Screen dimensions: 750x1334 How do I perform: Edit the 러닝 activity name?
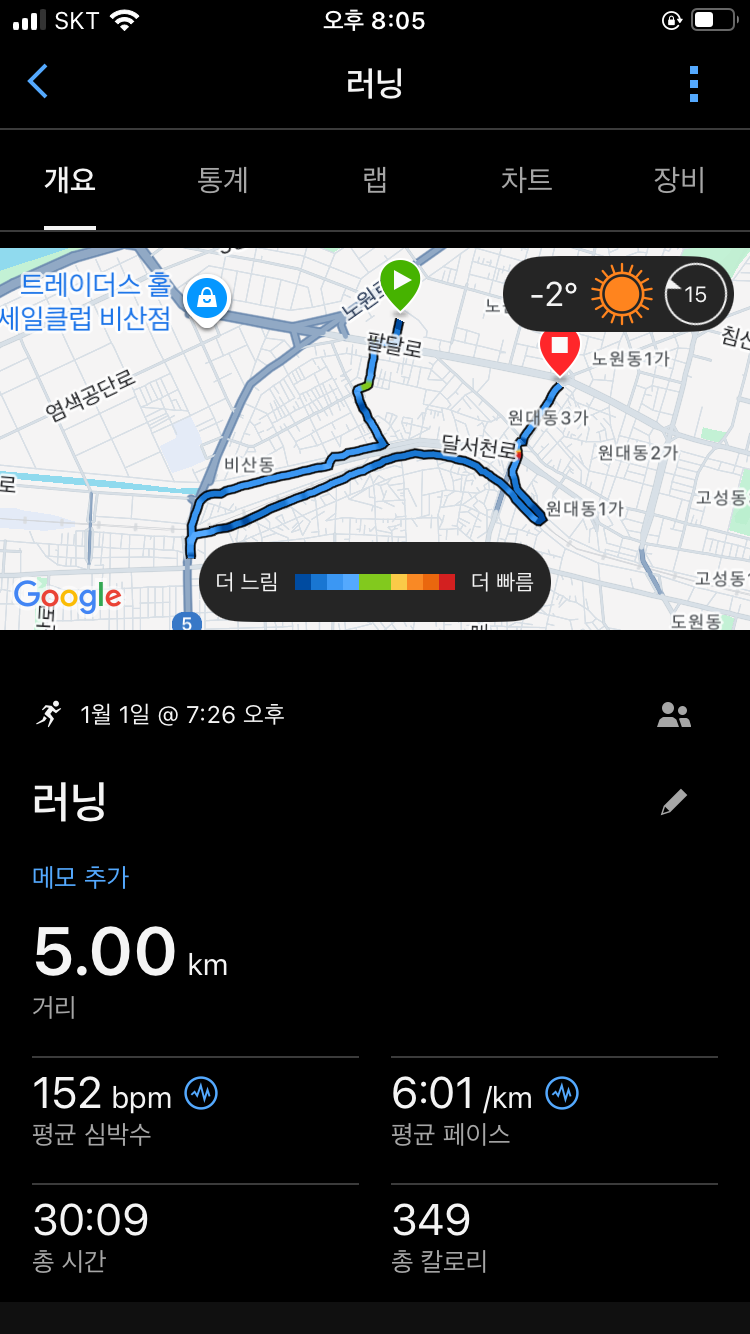point(674,802)
